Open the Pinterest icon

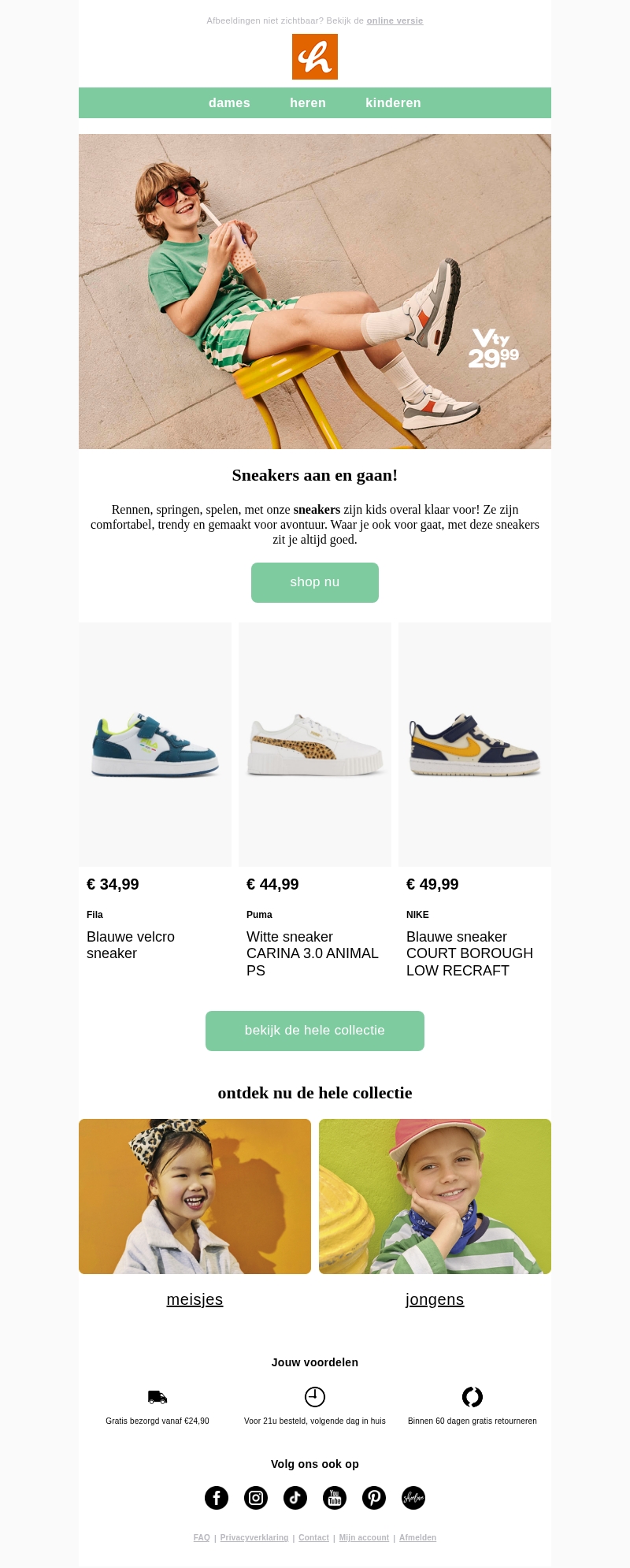coord(374,1498)
